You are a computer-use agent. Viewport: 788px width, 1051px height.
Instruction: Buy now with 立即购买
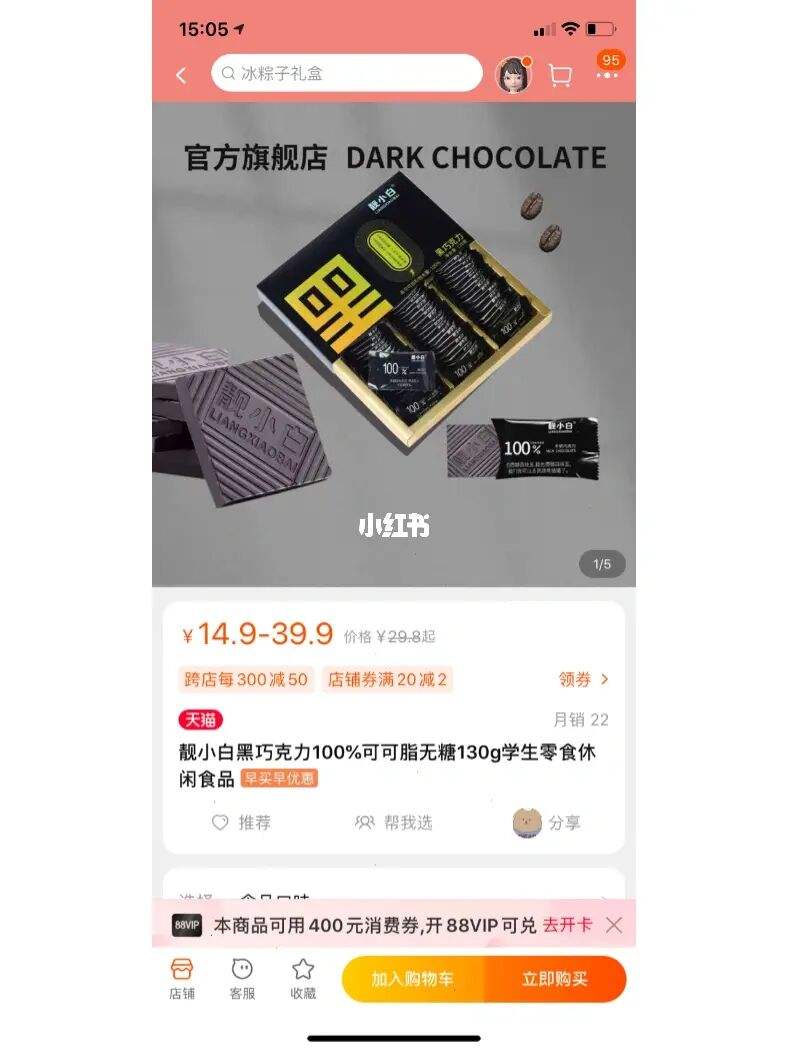tap(555, 979)
